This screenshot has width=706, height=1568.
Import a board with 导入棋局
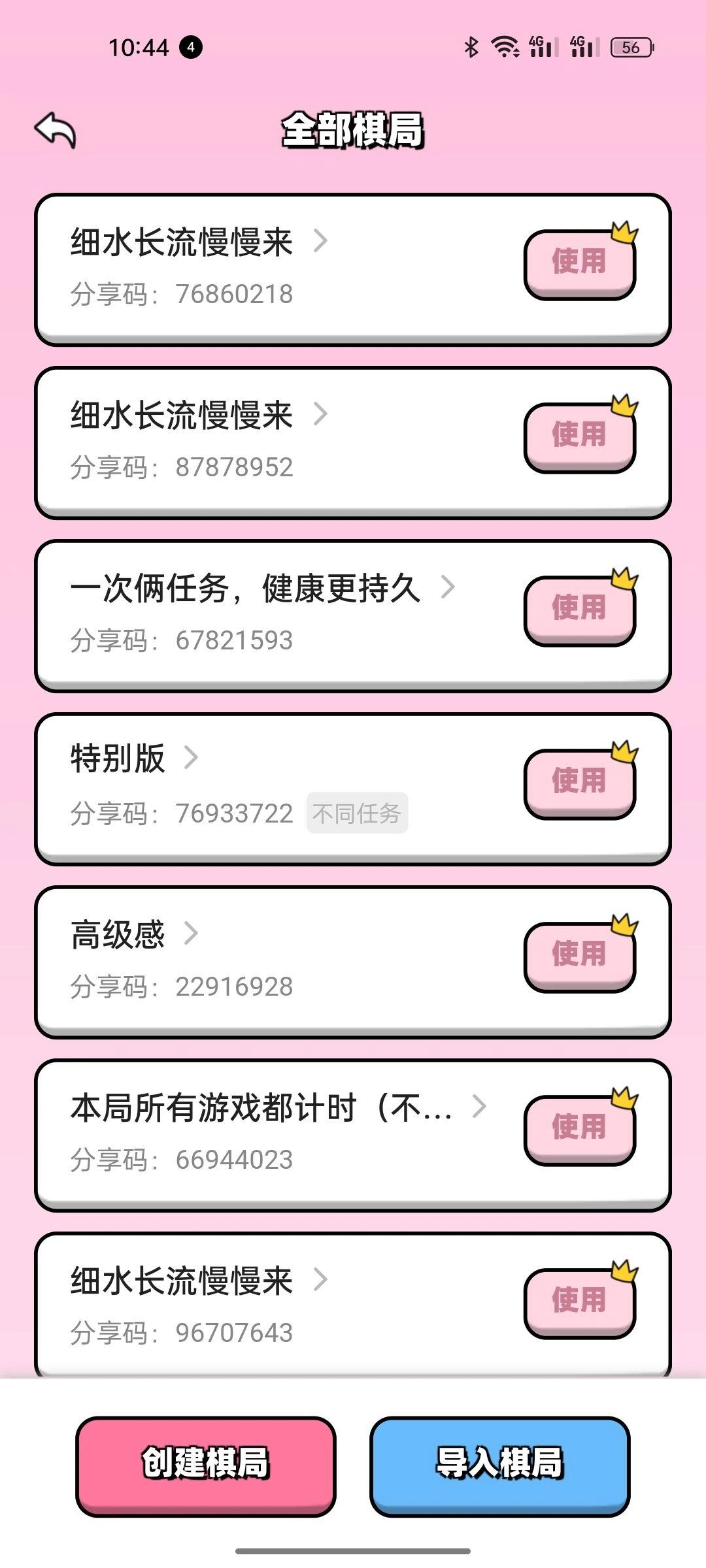click(499, 1465)
